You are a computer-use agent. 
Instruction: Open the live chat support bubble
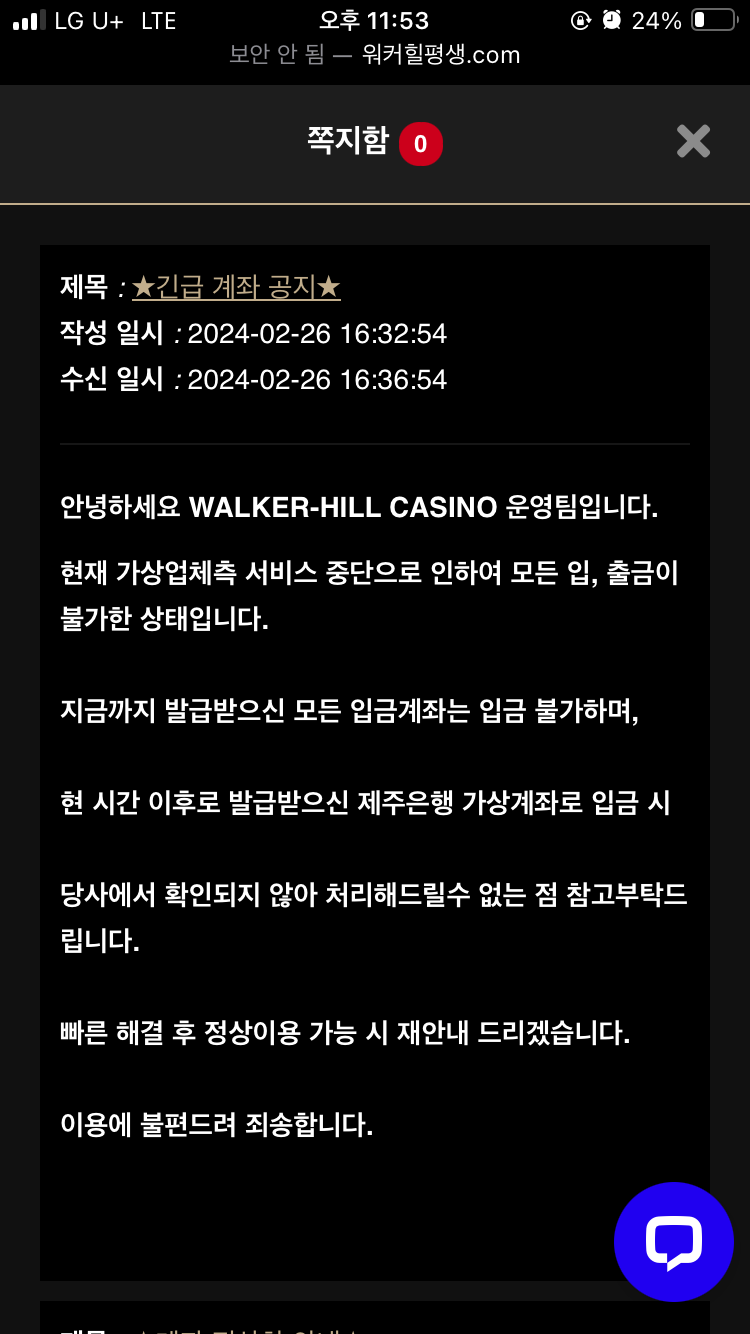pyautogui.click(x=673, y=1241)
